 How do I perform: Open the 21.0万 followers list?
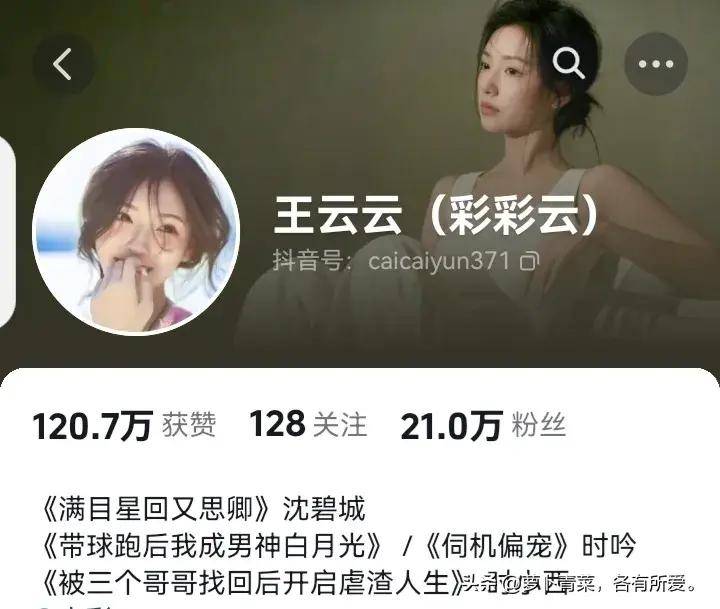[483, 425]
